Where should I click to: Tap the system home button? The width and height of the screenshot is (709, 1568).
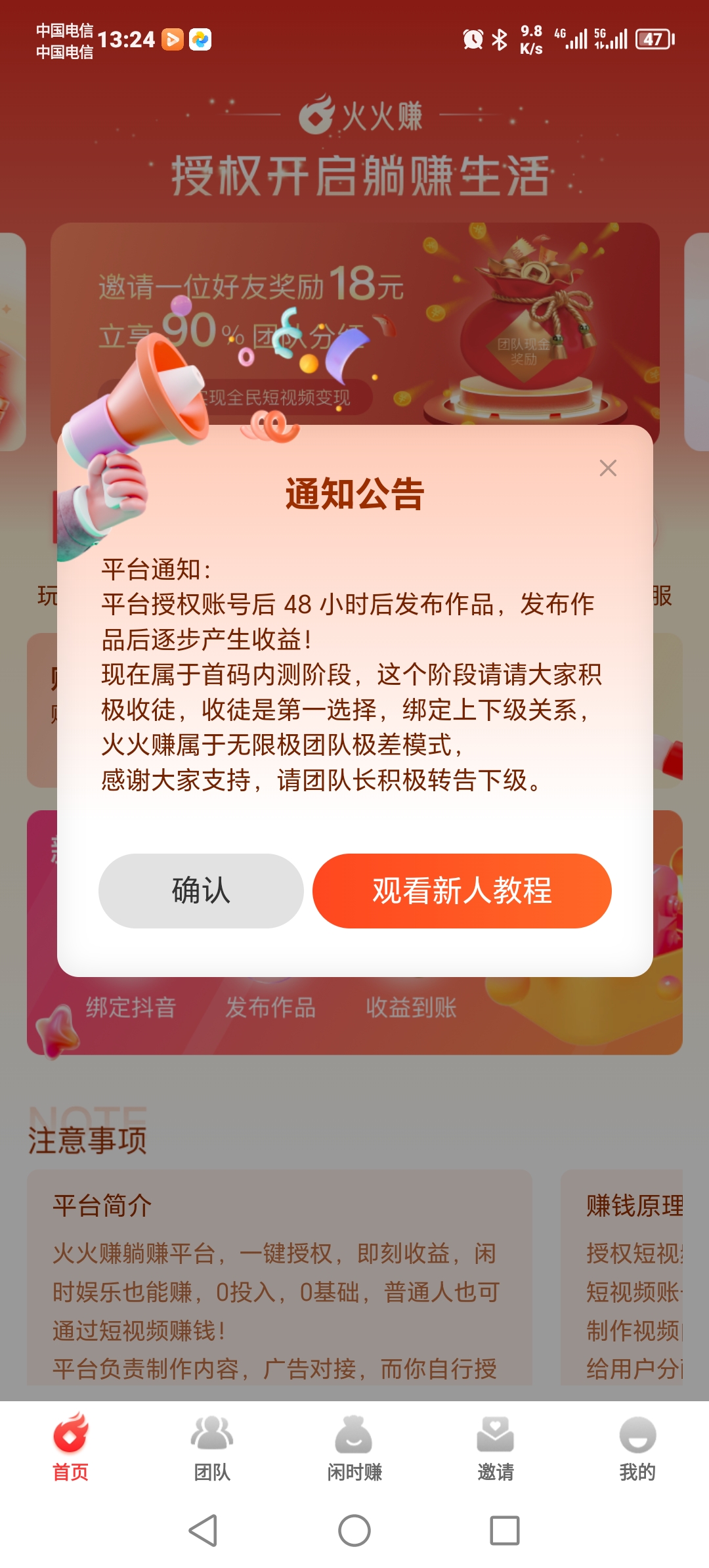pos(354,1531)
